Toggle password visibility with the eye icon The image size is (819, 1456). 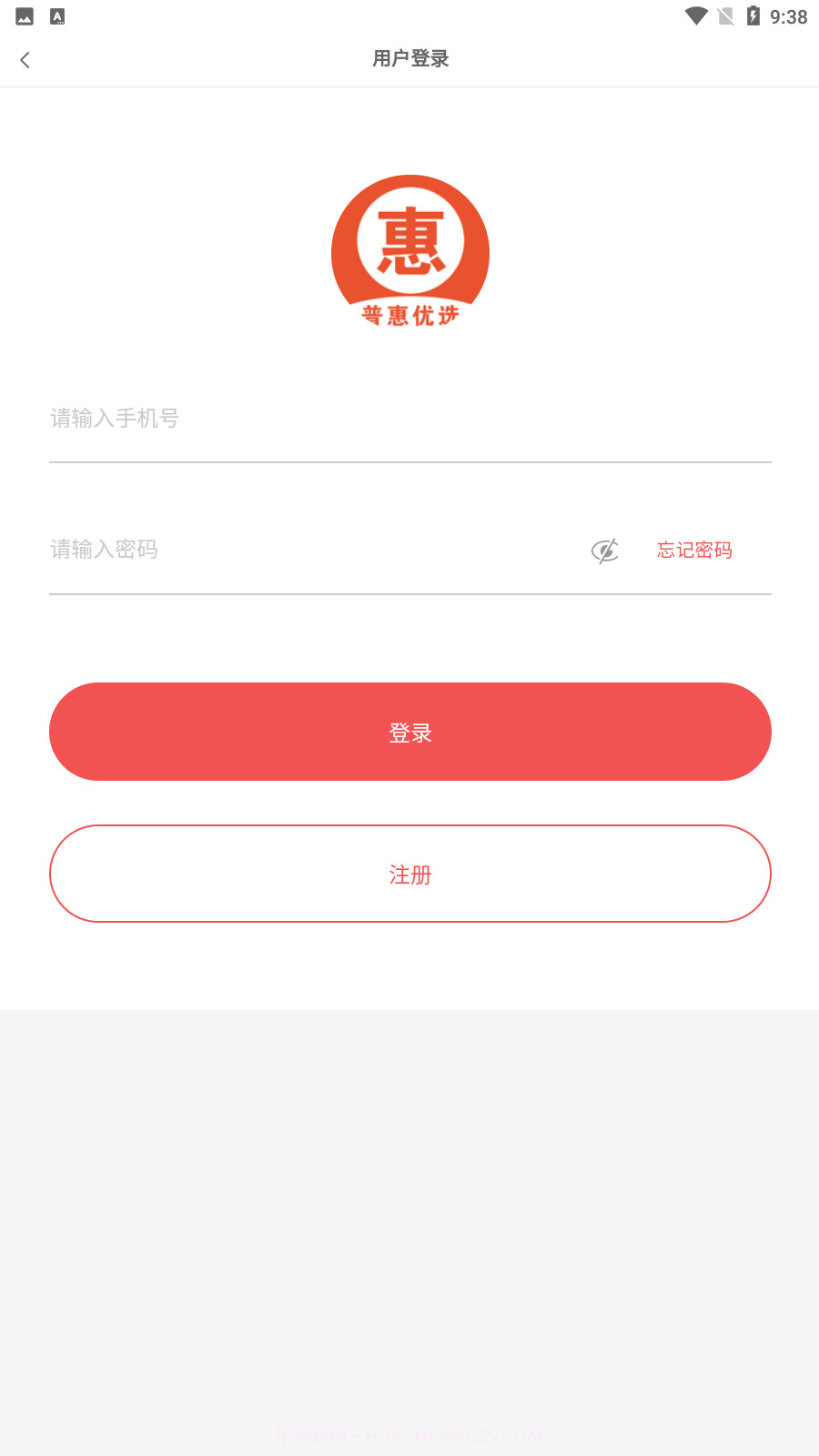[605, 550]
